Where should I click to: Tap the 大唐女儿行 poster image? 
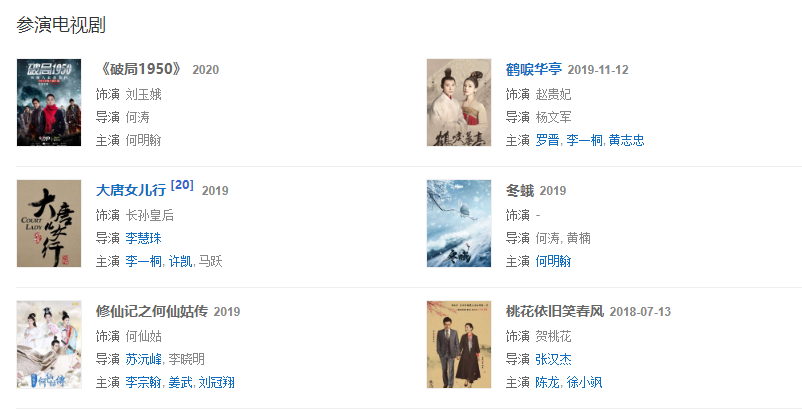[x=49, y=223]
